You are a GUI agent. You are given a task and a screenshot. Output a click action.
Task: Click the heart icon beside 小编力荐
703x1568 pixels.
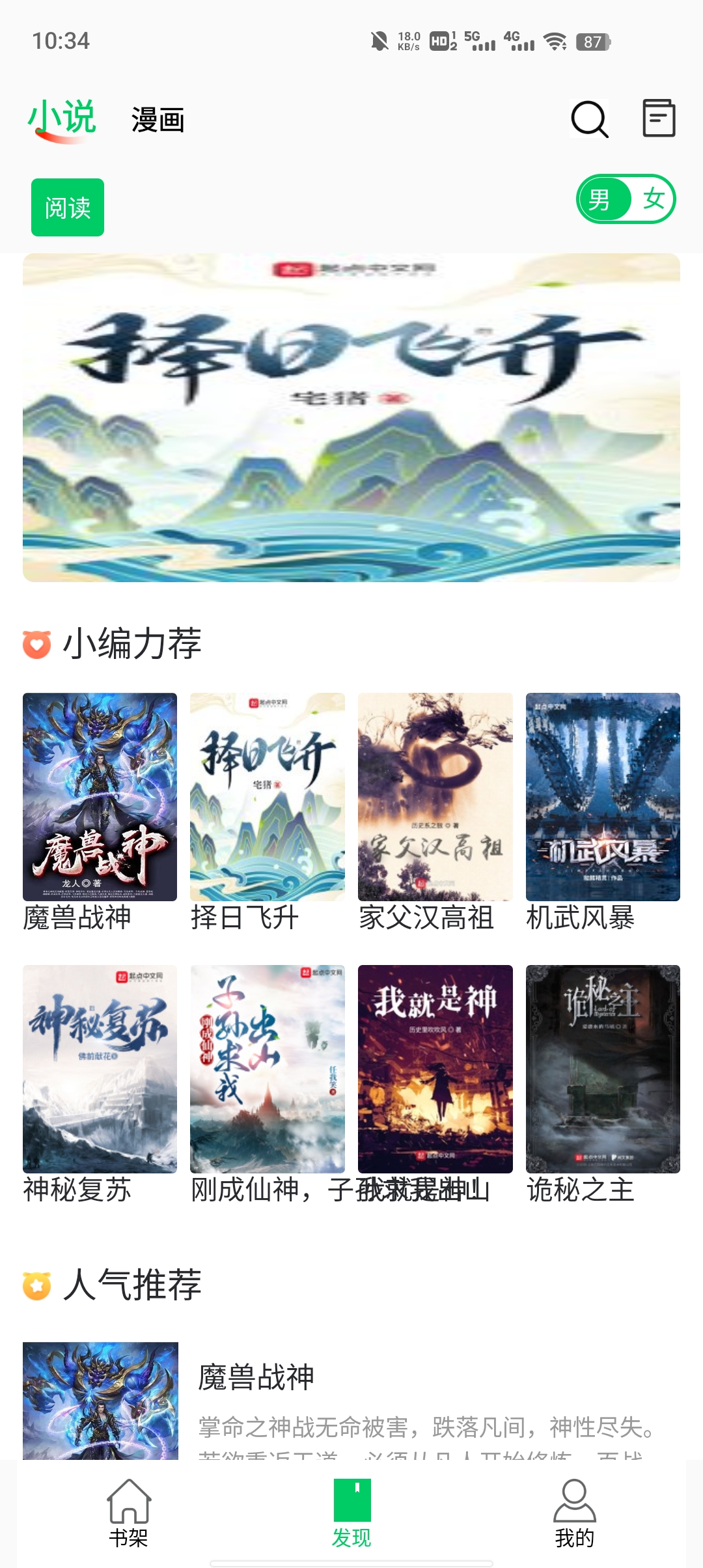[x=37, y=645]
